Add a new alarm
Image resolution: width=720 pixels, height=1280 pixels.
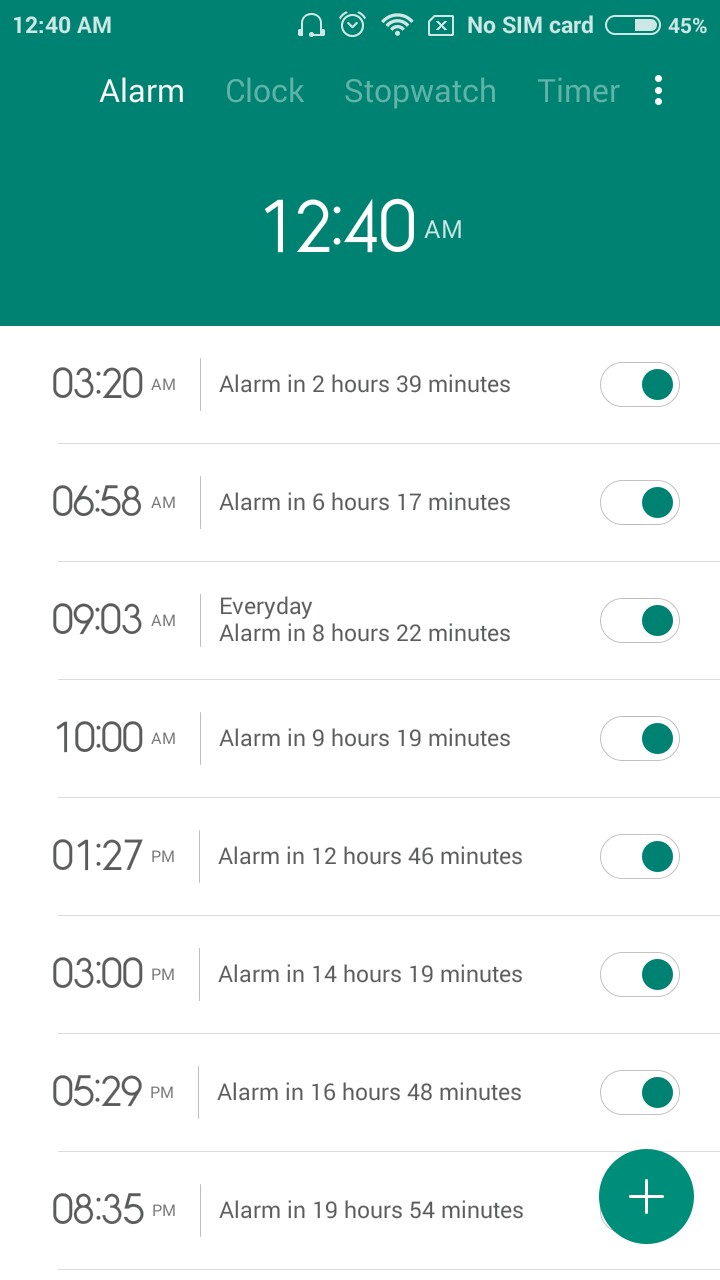646,1196
